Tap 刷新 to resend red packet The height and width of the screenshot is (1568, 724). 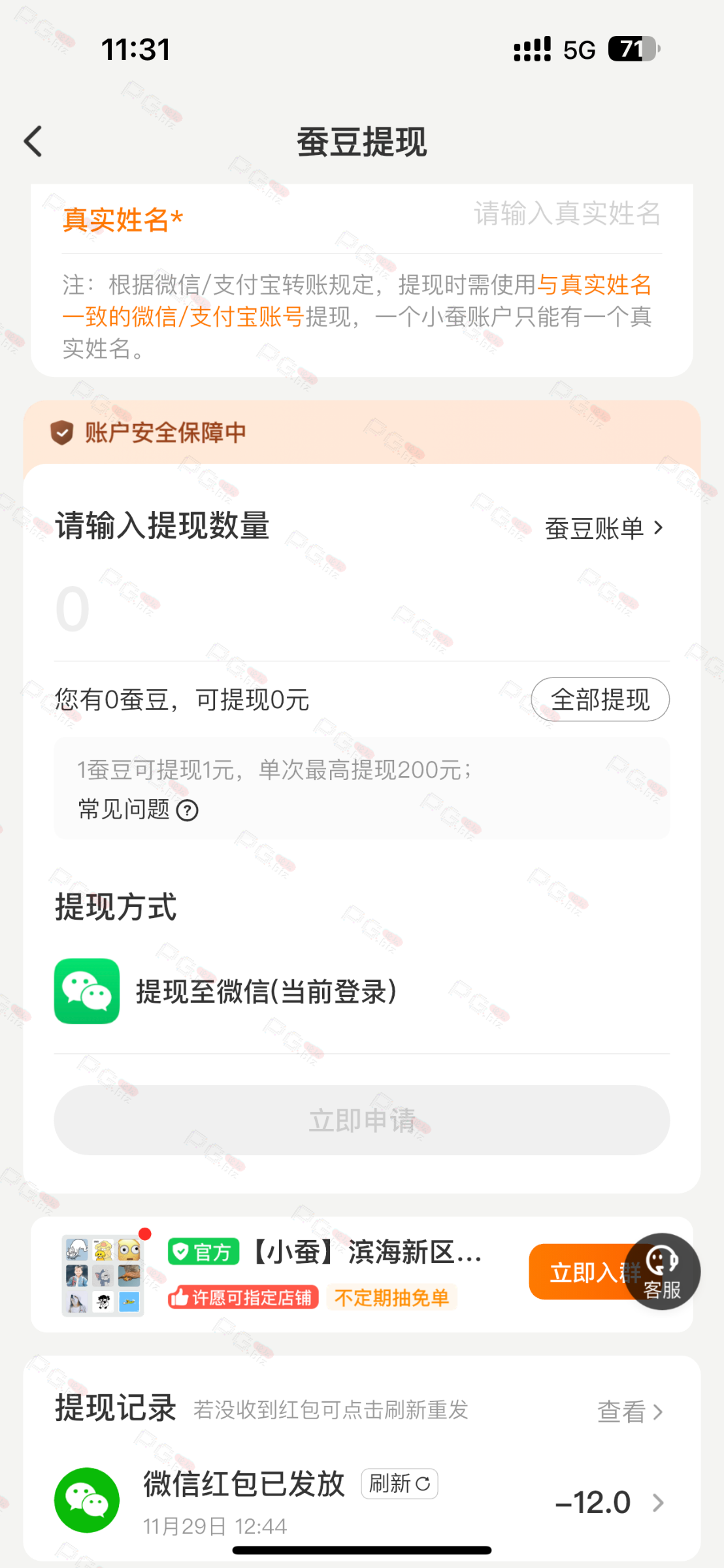point(399,1484)
